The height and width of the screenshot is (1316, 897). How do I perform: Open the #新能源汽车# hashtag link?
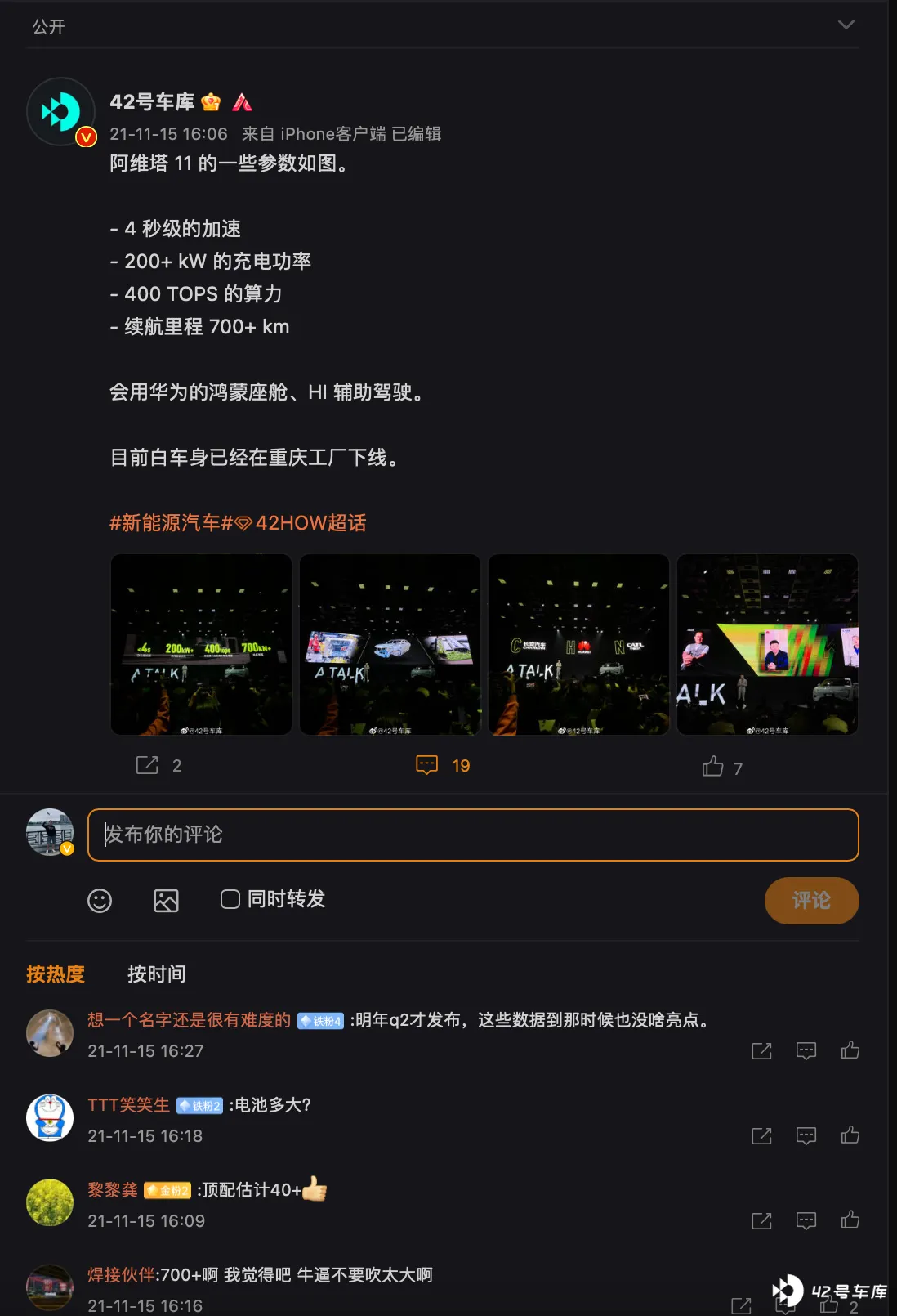[x=172, y=523]
